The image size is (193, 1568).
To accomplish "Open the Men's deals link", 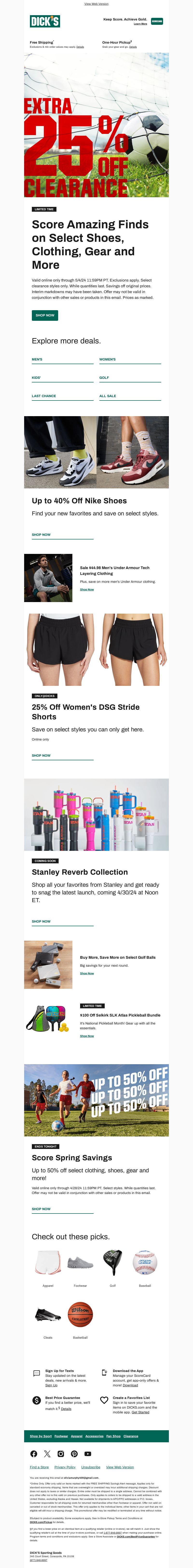I will click(37, 360).
